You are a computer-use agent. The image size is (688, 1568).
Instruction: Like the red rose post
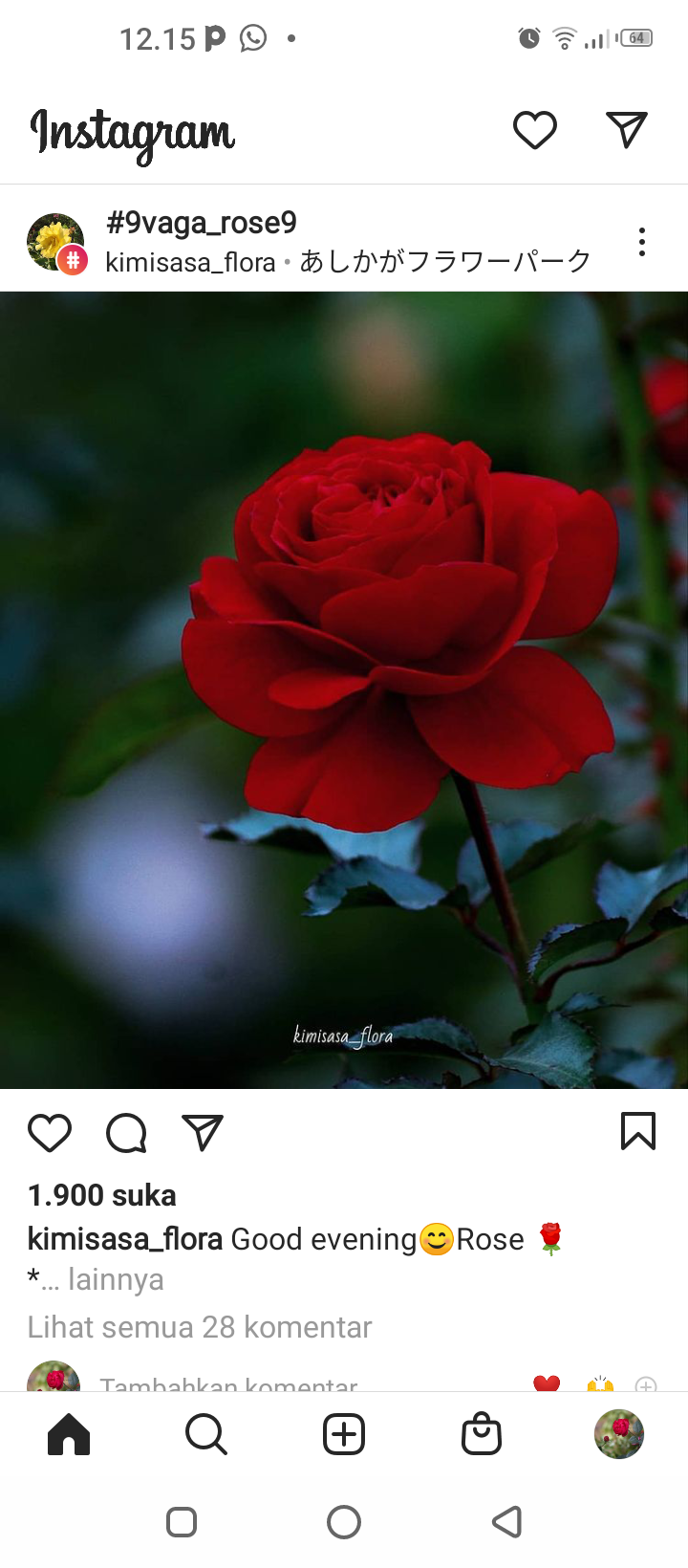[50, 1133]
